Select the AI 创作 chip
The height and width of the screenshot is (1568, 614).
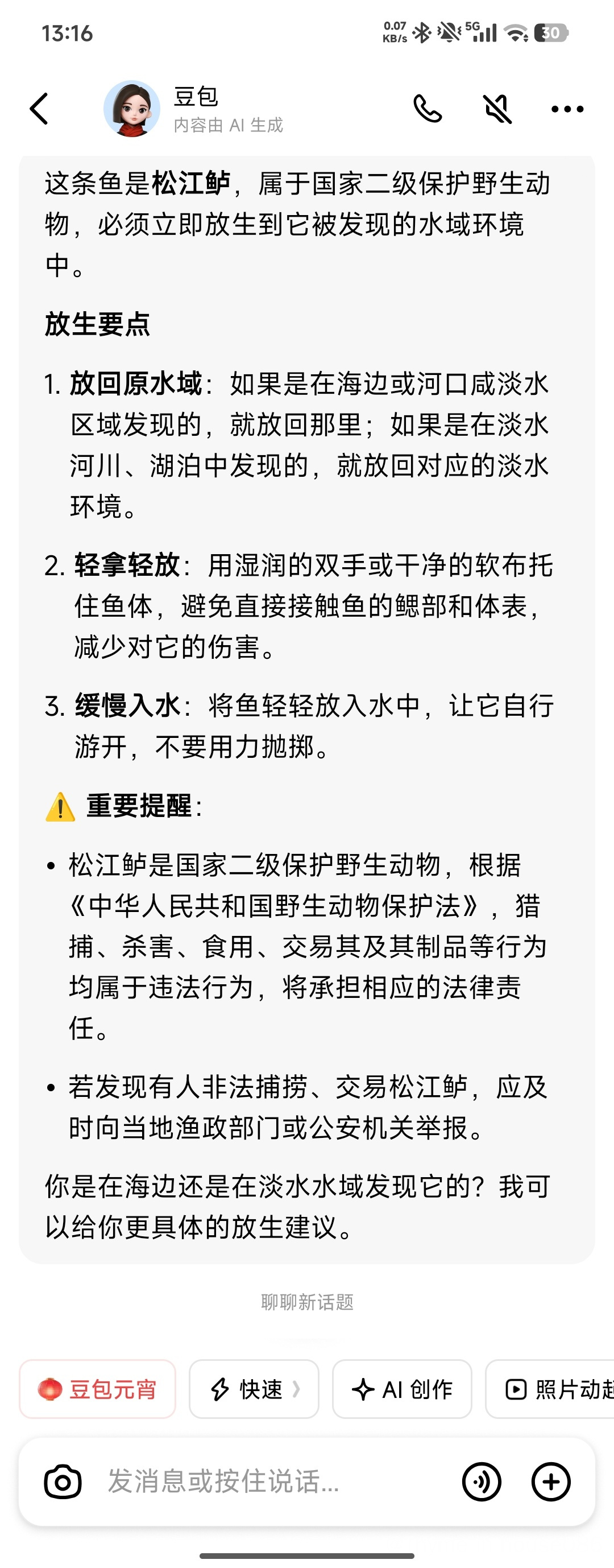coord(401,1389)
